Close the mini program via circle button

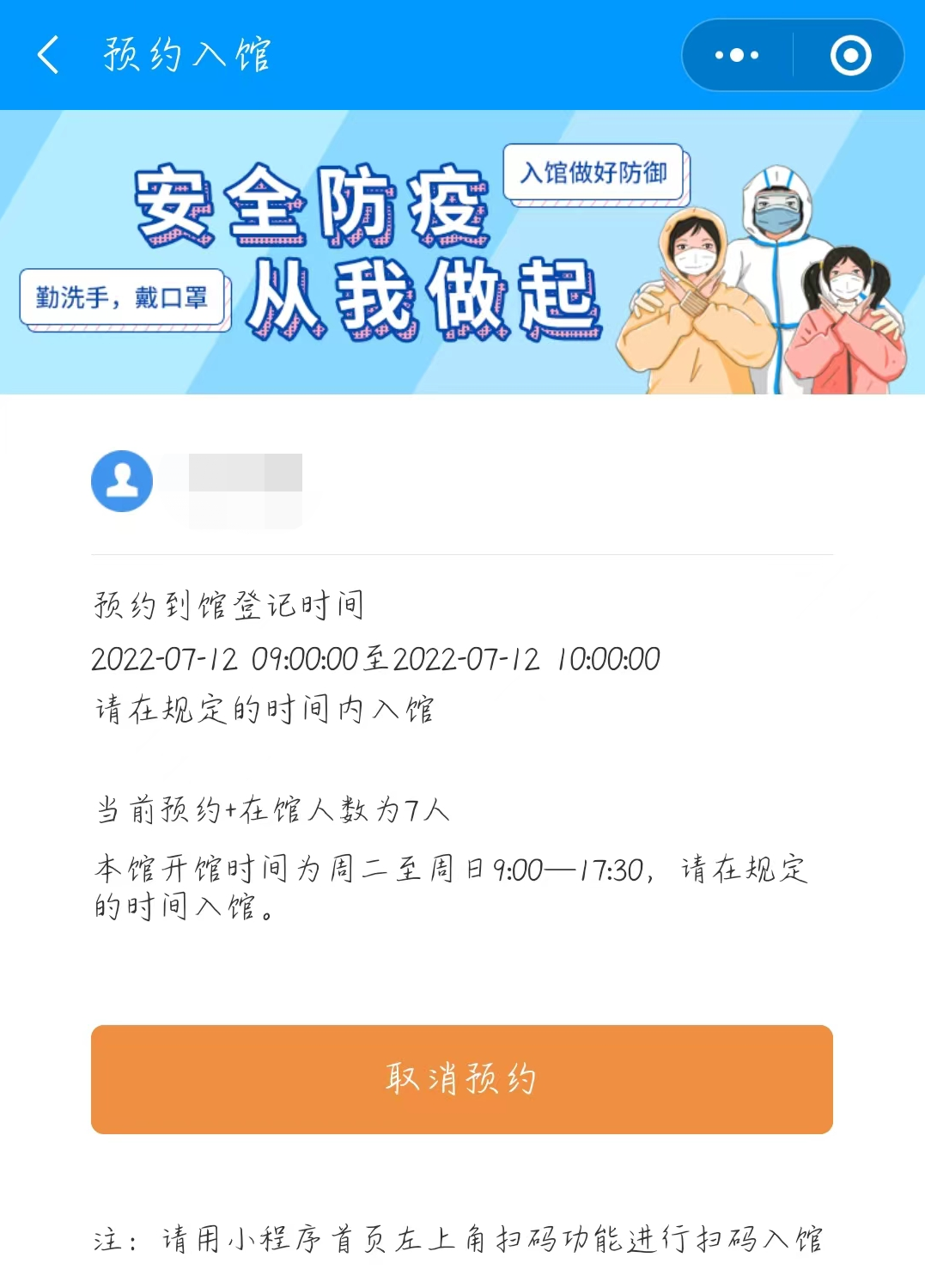pyautogui.click(x=850, y=55)
